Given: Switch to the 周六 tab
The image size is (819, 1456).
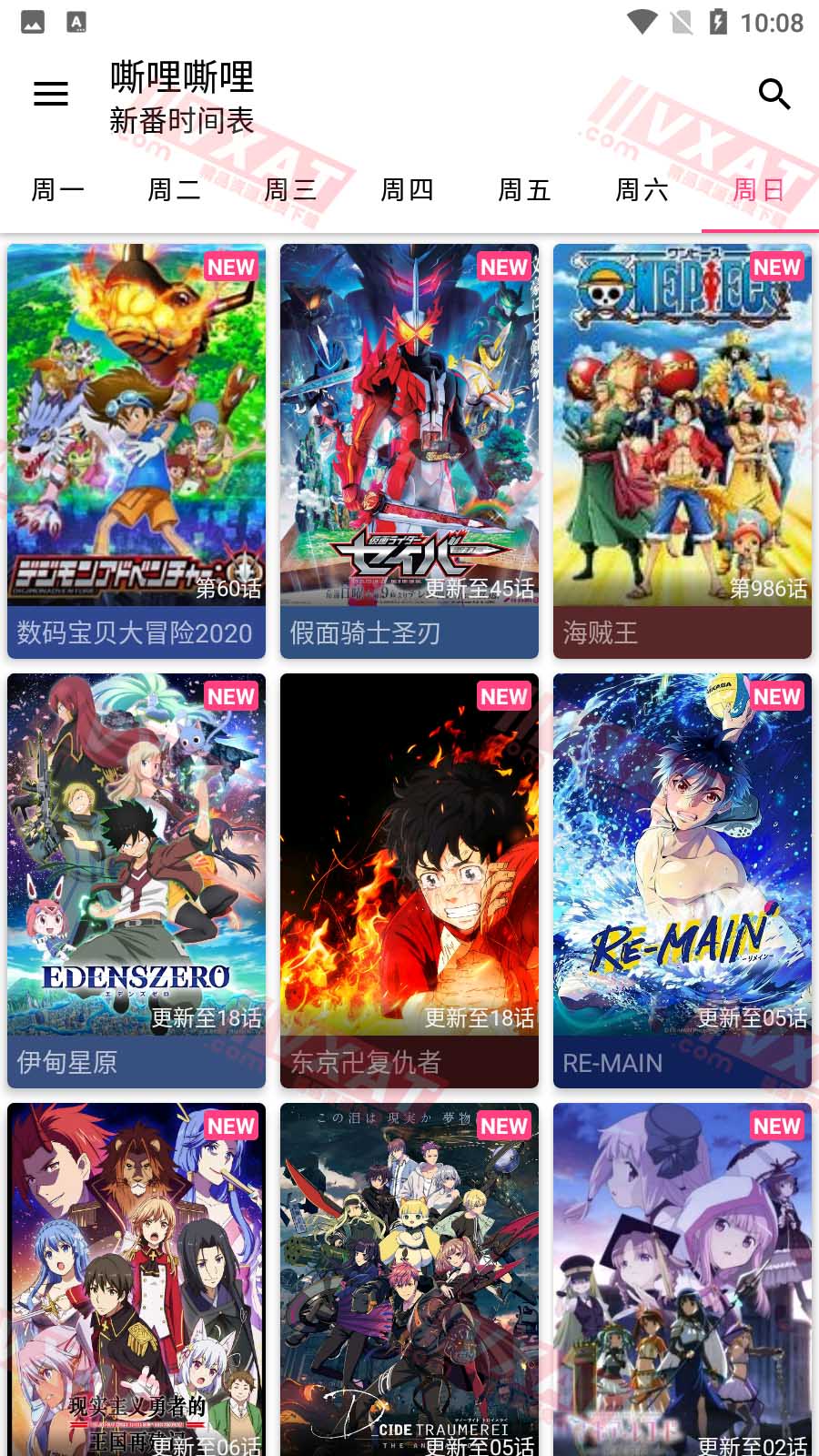Looking at the screenshot, I should 642,189.
